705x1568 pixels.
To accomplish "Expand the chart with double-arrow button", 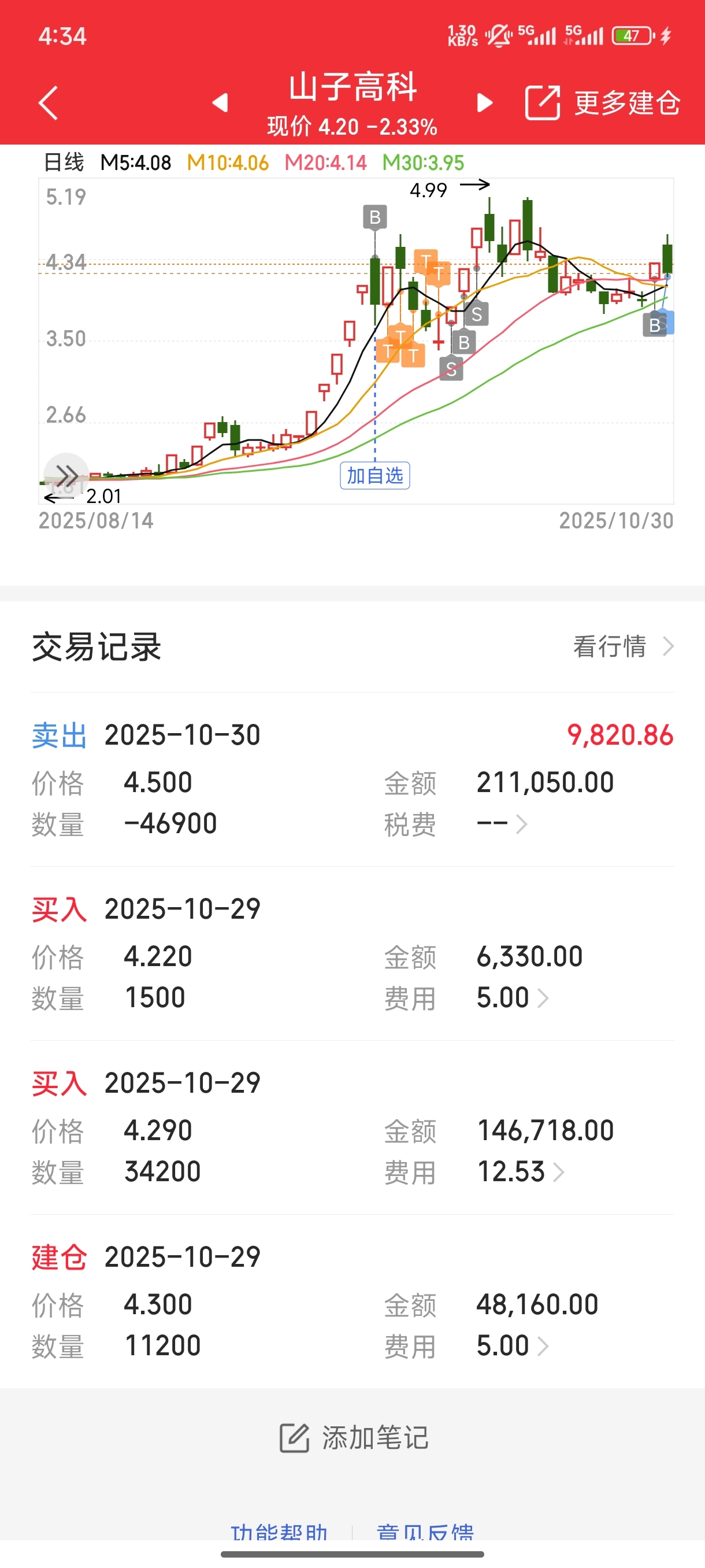I will click(66, 474).
